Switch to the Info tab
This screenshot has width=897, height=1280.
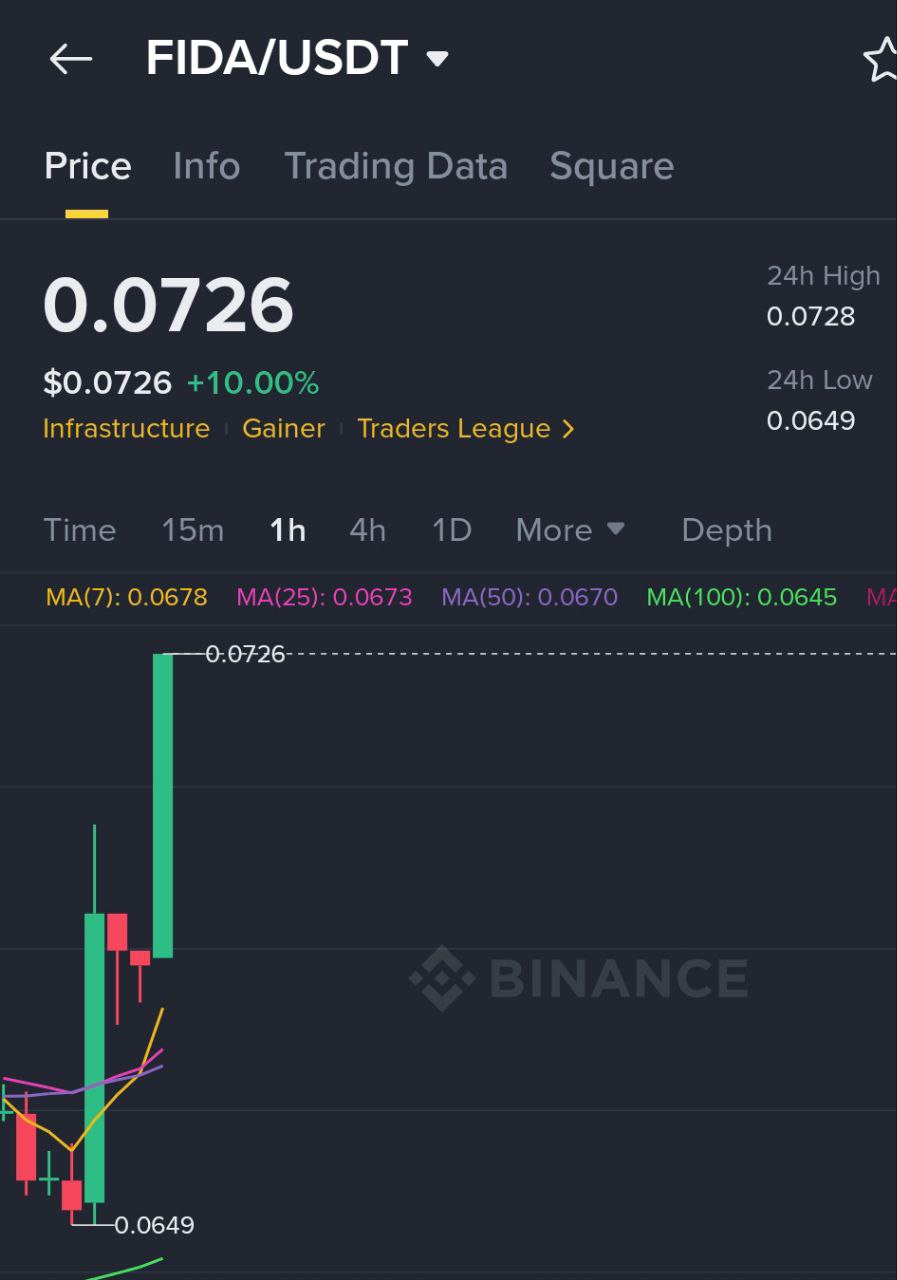coord(206,166)
